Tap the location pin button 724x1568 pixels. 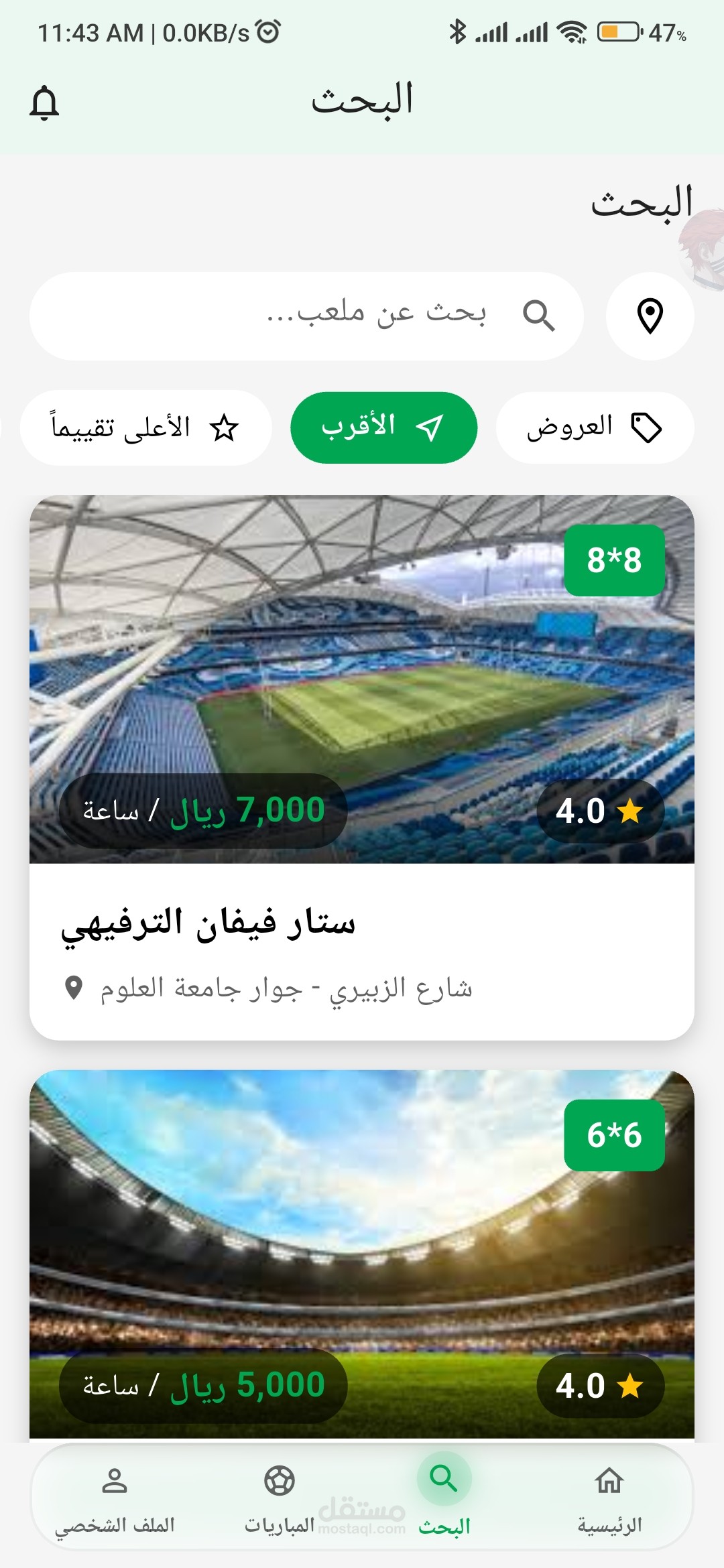tap(650, 316)
